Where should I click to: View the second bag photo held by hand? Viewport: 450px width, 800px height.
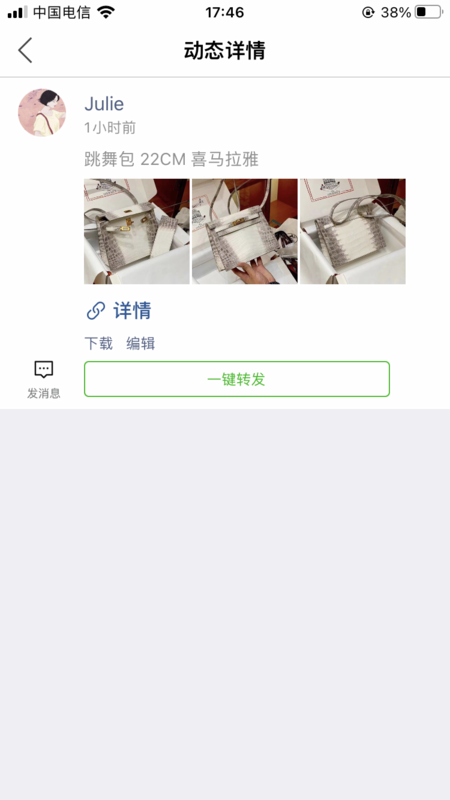[245, 231]
